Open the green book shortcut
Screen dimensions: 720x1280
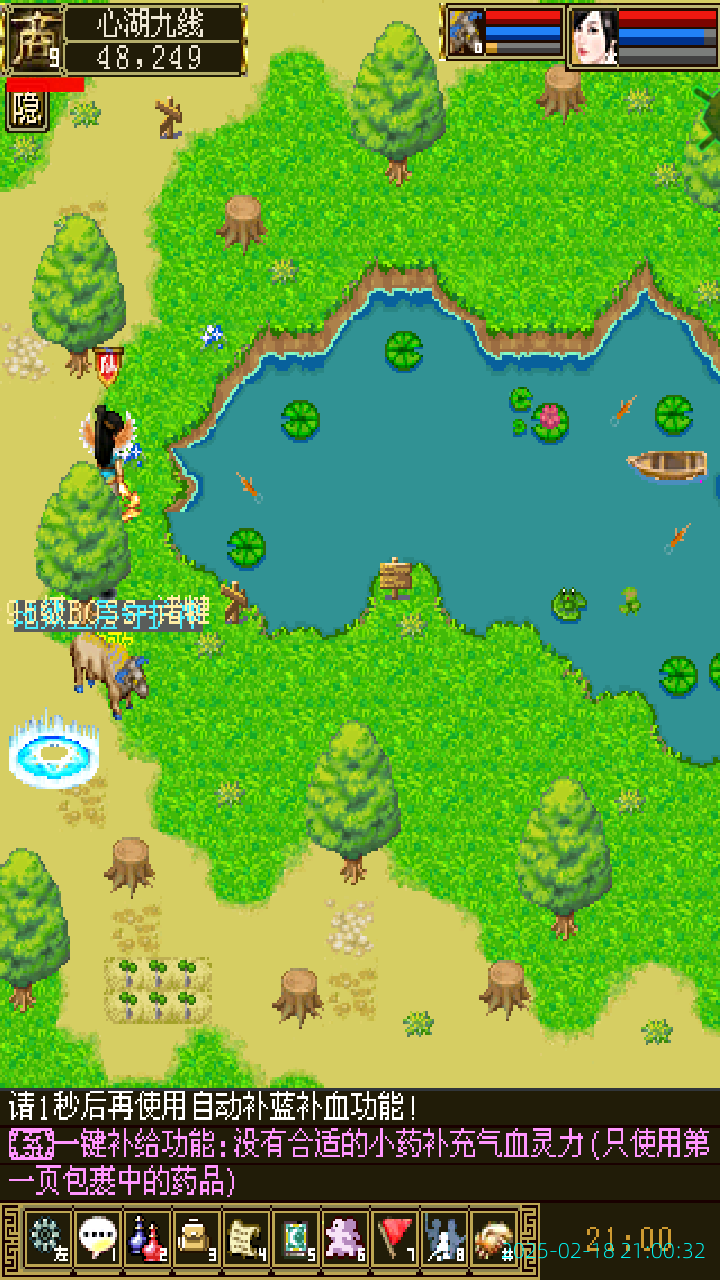[x=295, y=1238]
